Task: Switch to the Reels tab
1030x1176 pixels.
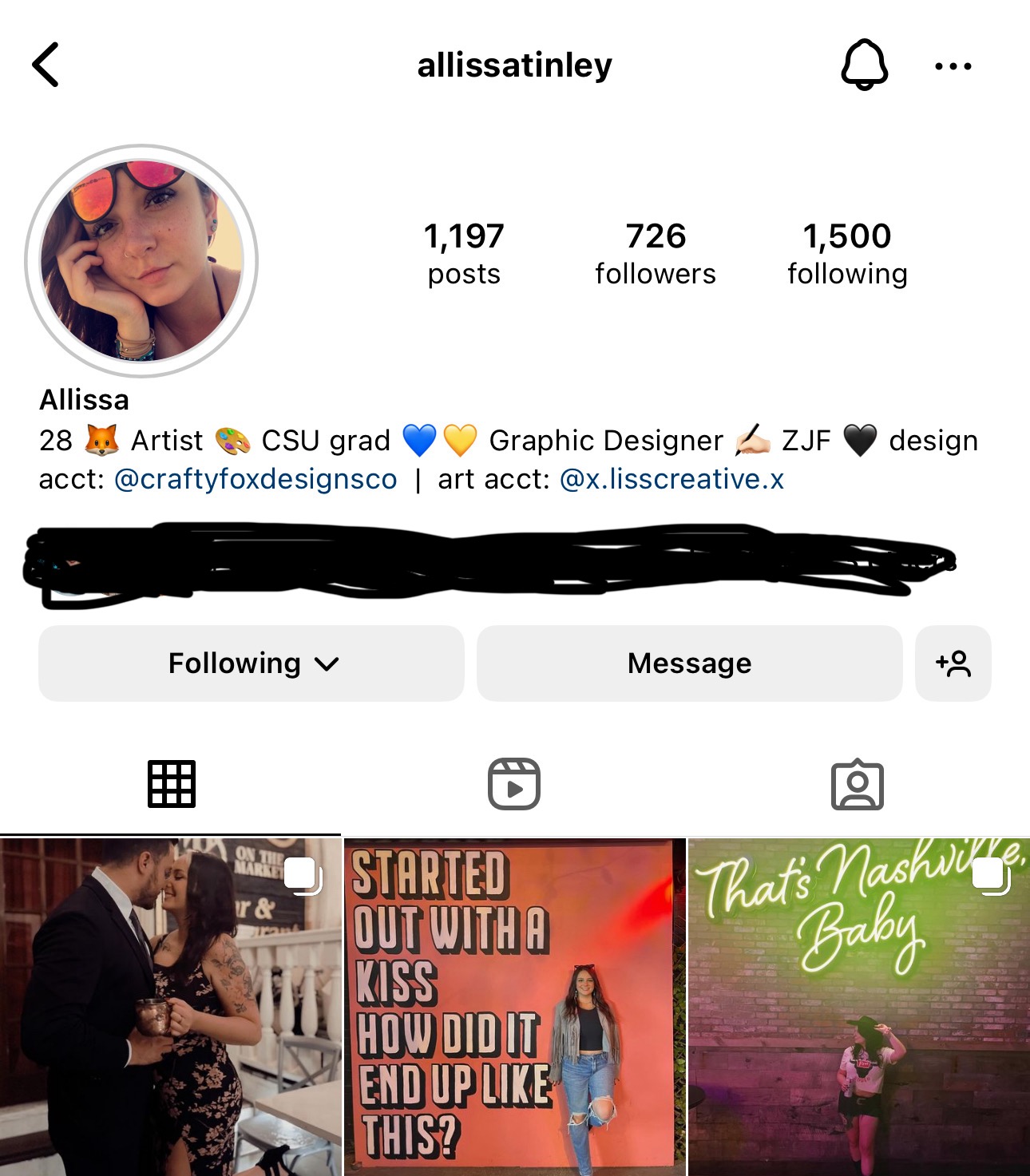Action: pyautogui.click(x=514, y=784)
